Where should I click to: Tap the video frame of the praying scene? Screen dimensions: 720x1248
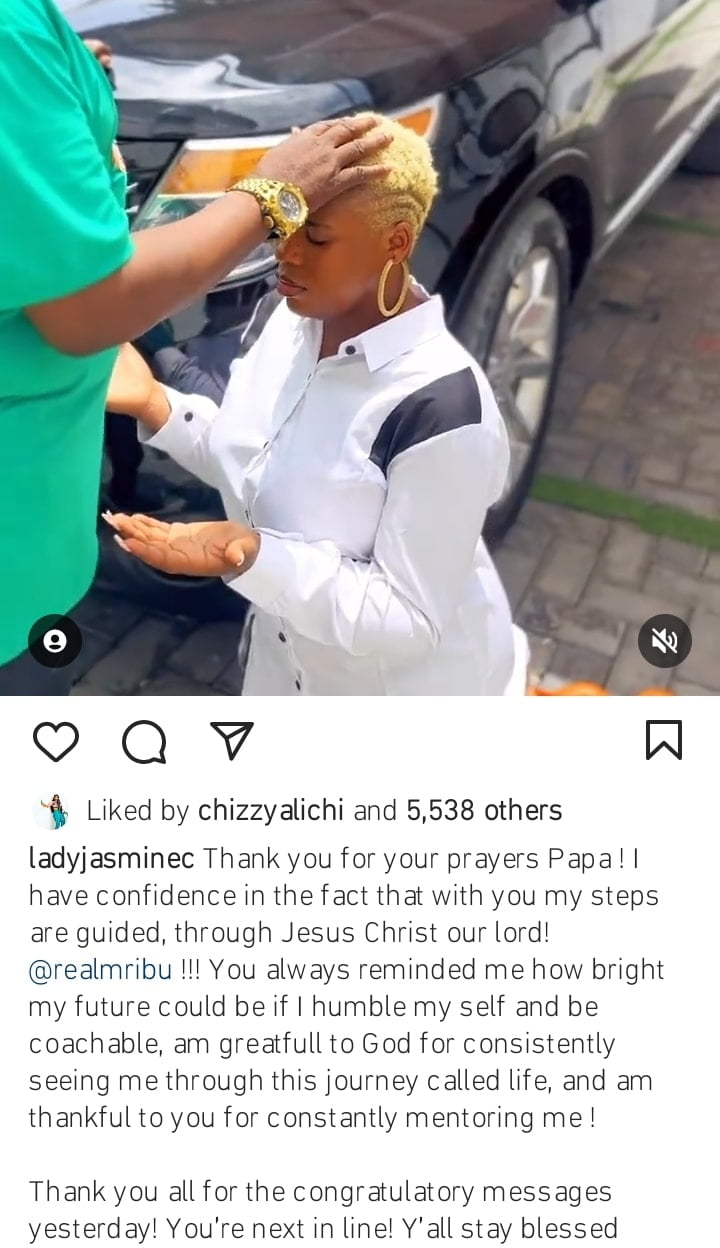pos(360,350)
